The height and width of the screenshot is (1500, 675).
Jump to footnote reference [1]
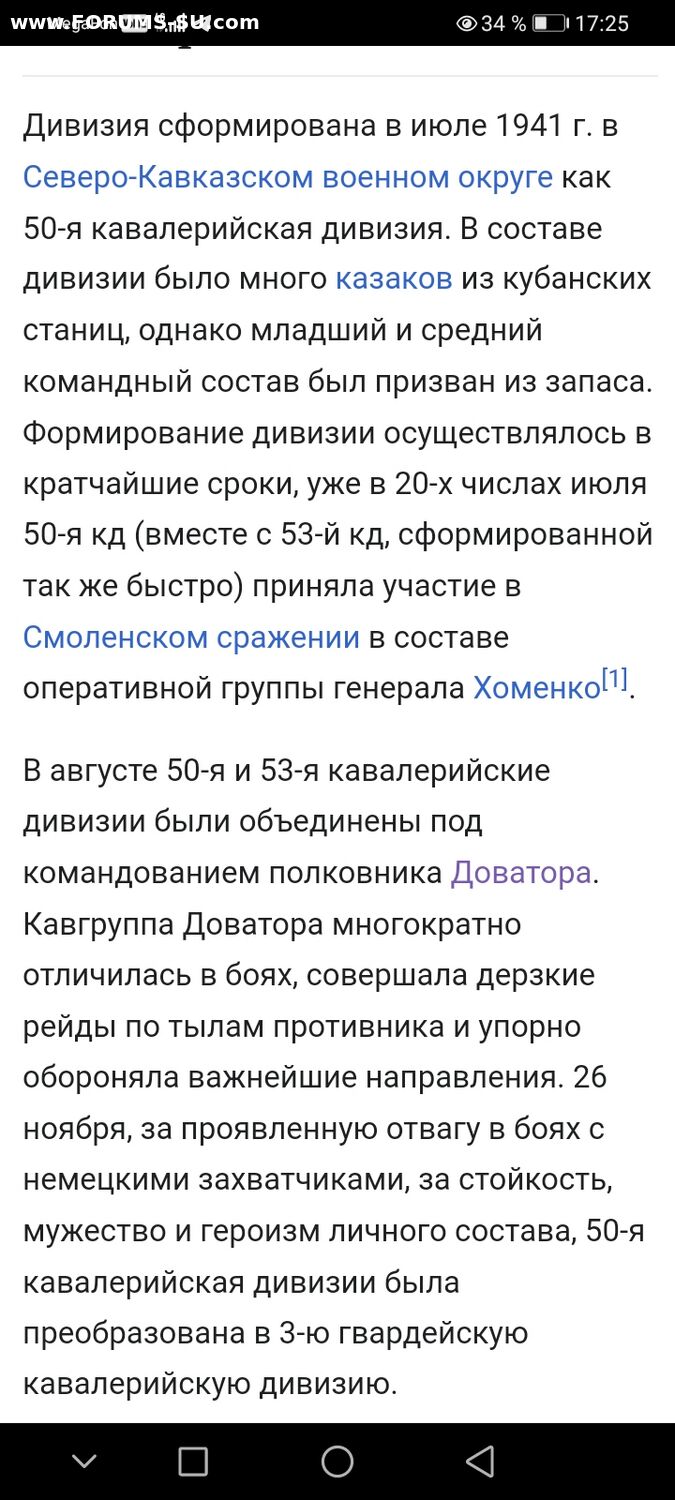click(x=614, y=680)
